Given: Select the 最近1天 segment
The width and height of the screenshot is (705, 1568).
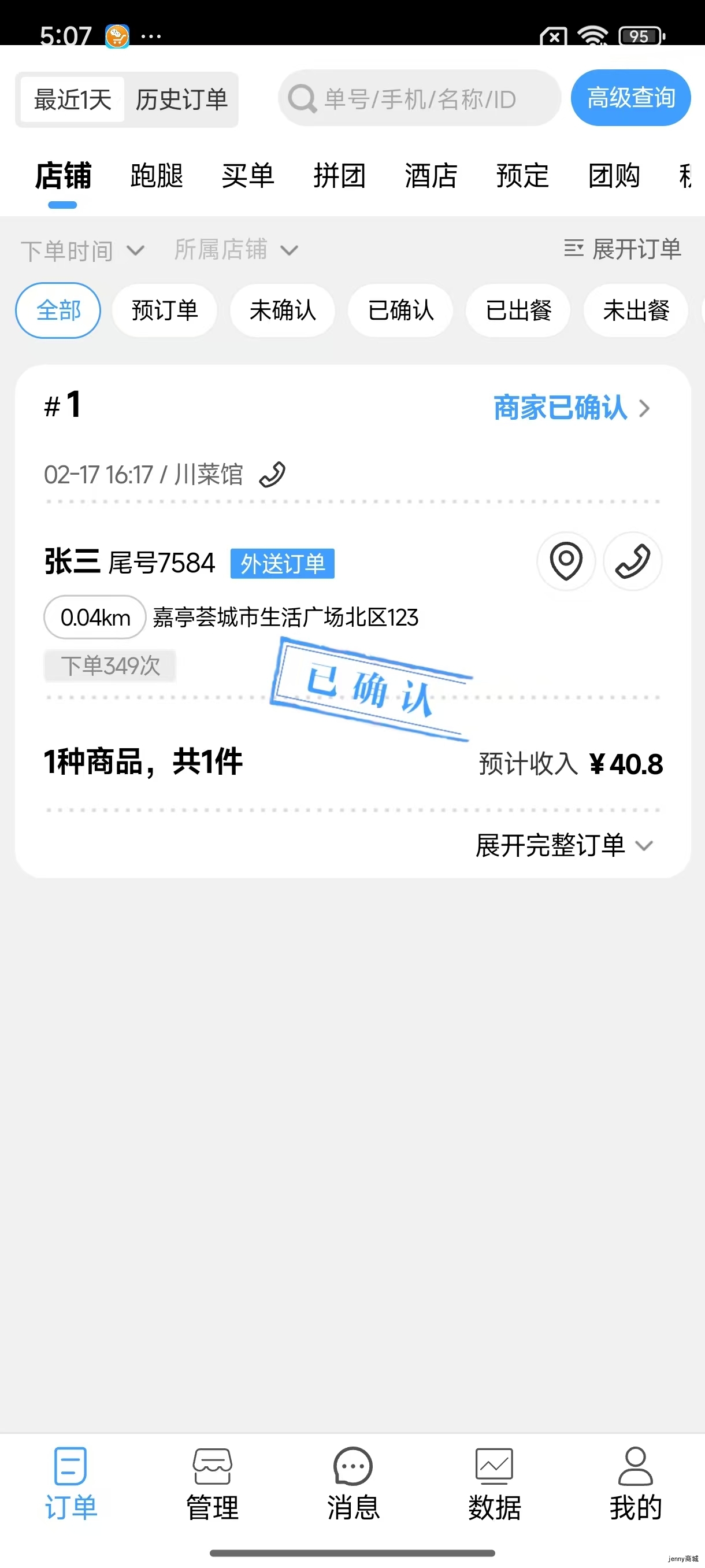Looking at the screenshot, I should pos(72,100).
